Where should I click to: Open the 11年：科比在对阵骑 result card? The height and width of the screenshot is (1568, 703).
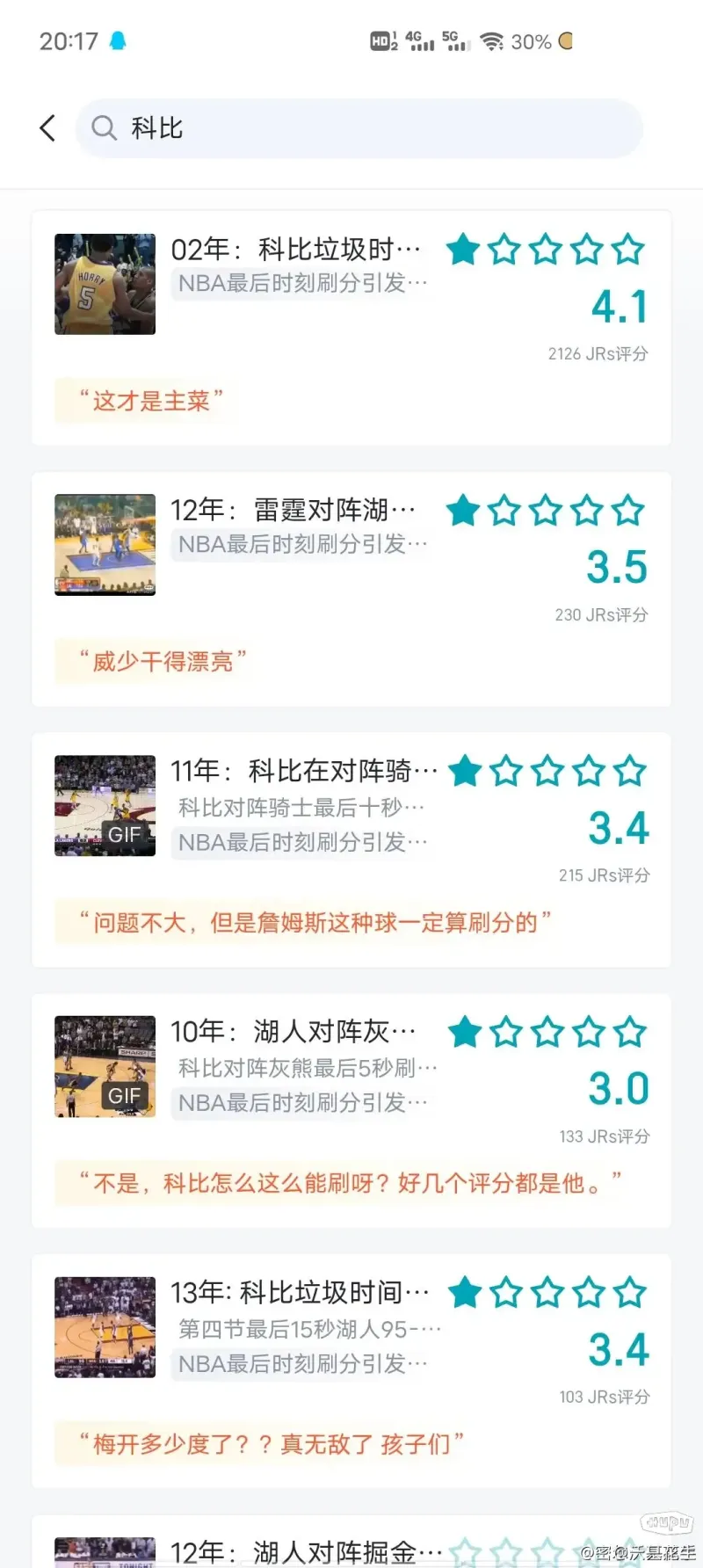[351, 850]
